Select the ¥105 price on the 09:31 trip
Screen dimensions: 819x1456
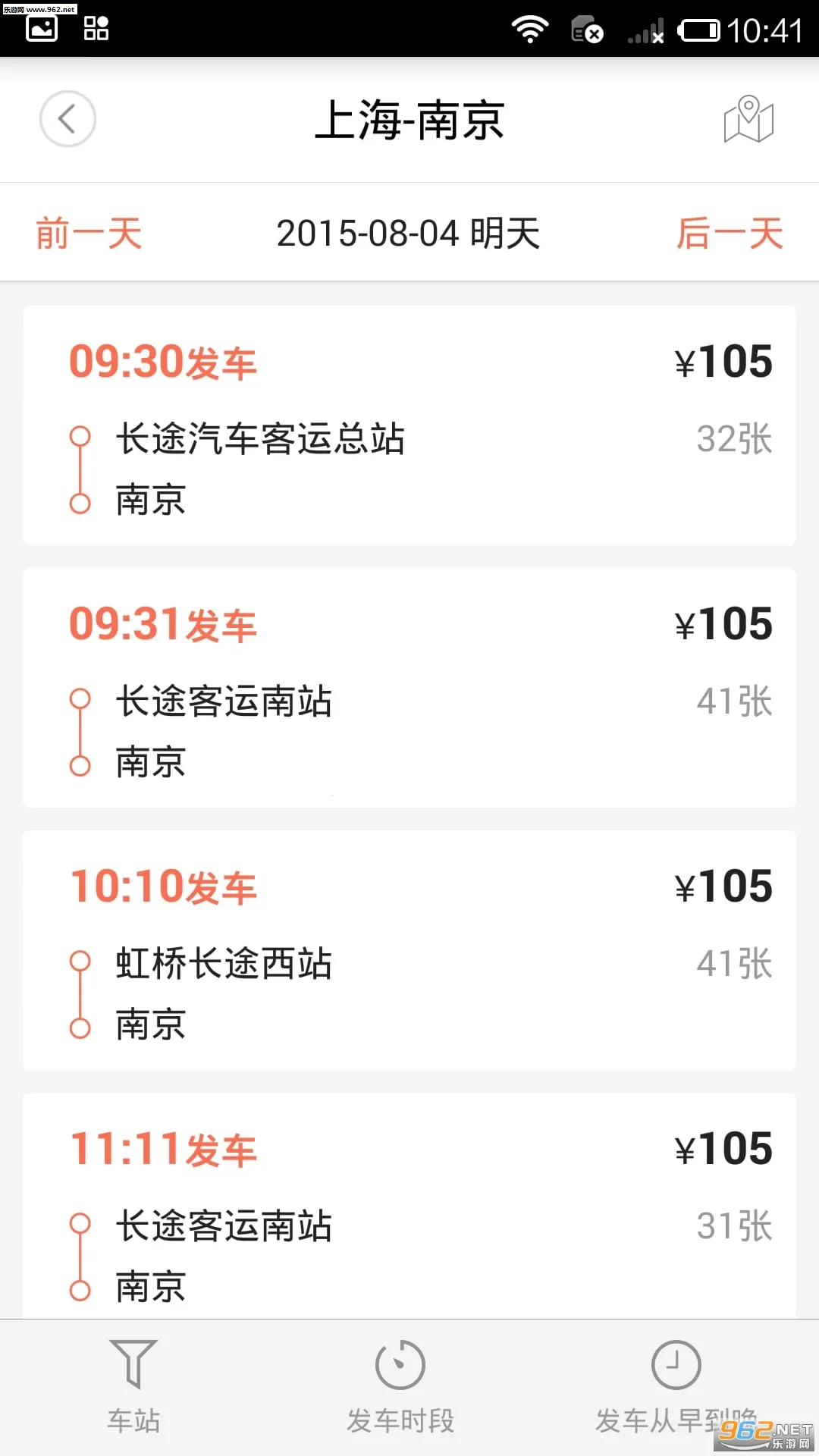pyautogui.click(x=724, y=623)
